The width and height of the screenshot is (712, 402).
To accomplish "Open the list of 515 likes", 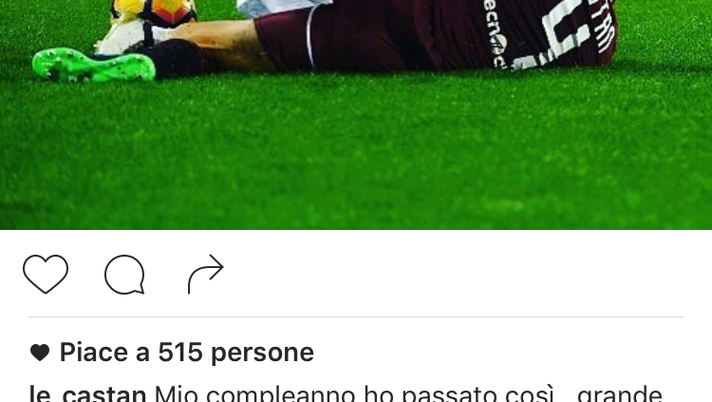I will click(186, 352).
